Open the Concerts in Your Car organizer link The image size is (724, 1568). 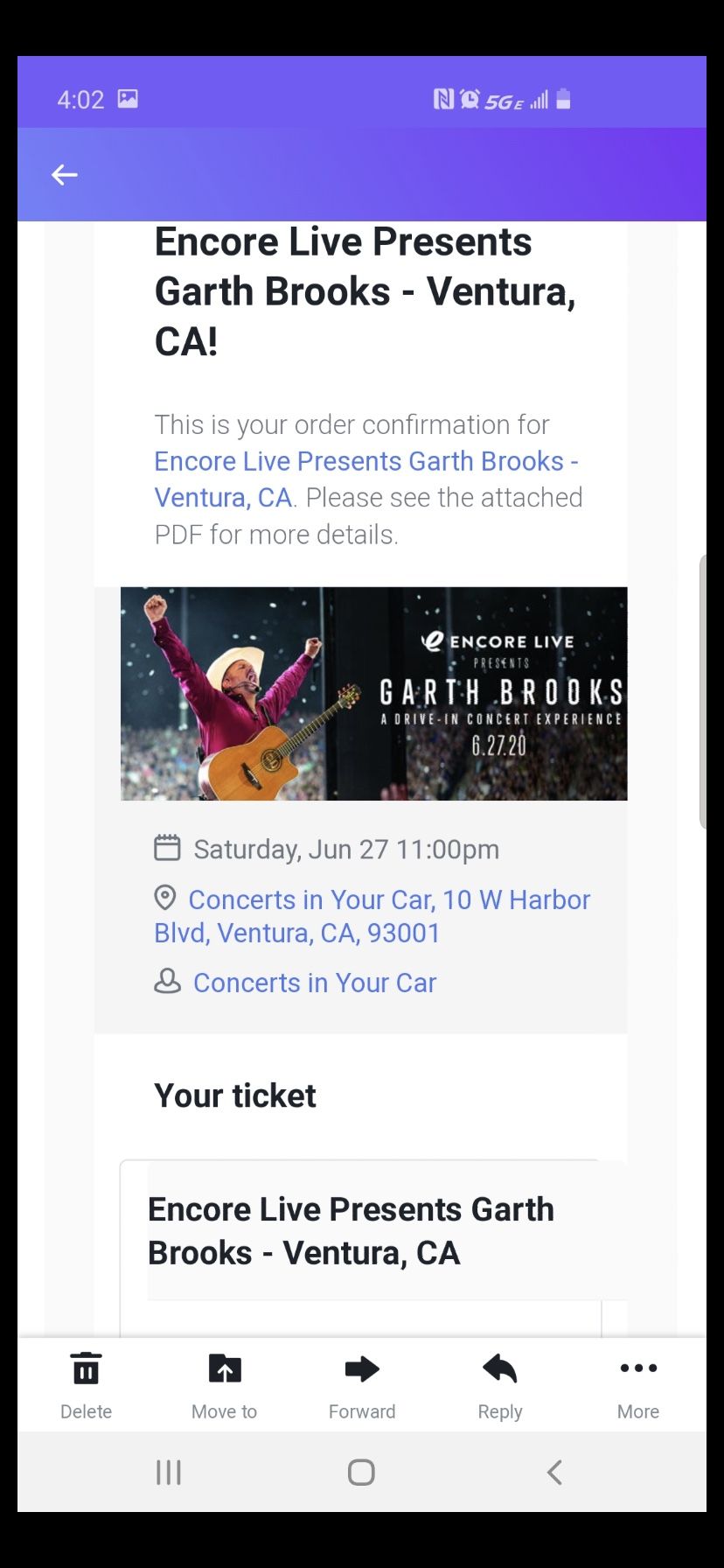tap(315, 983)
